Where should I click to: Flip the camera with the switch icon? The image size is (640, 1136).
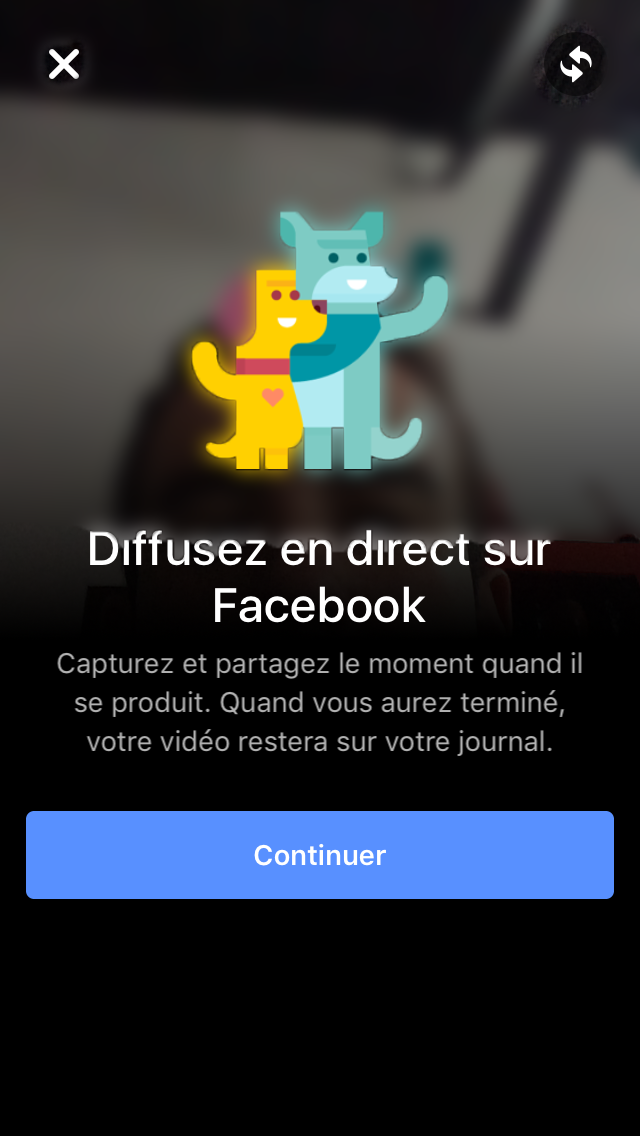click(575, 65)
